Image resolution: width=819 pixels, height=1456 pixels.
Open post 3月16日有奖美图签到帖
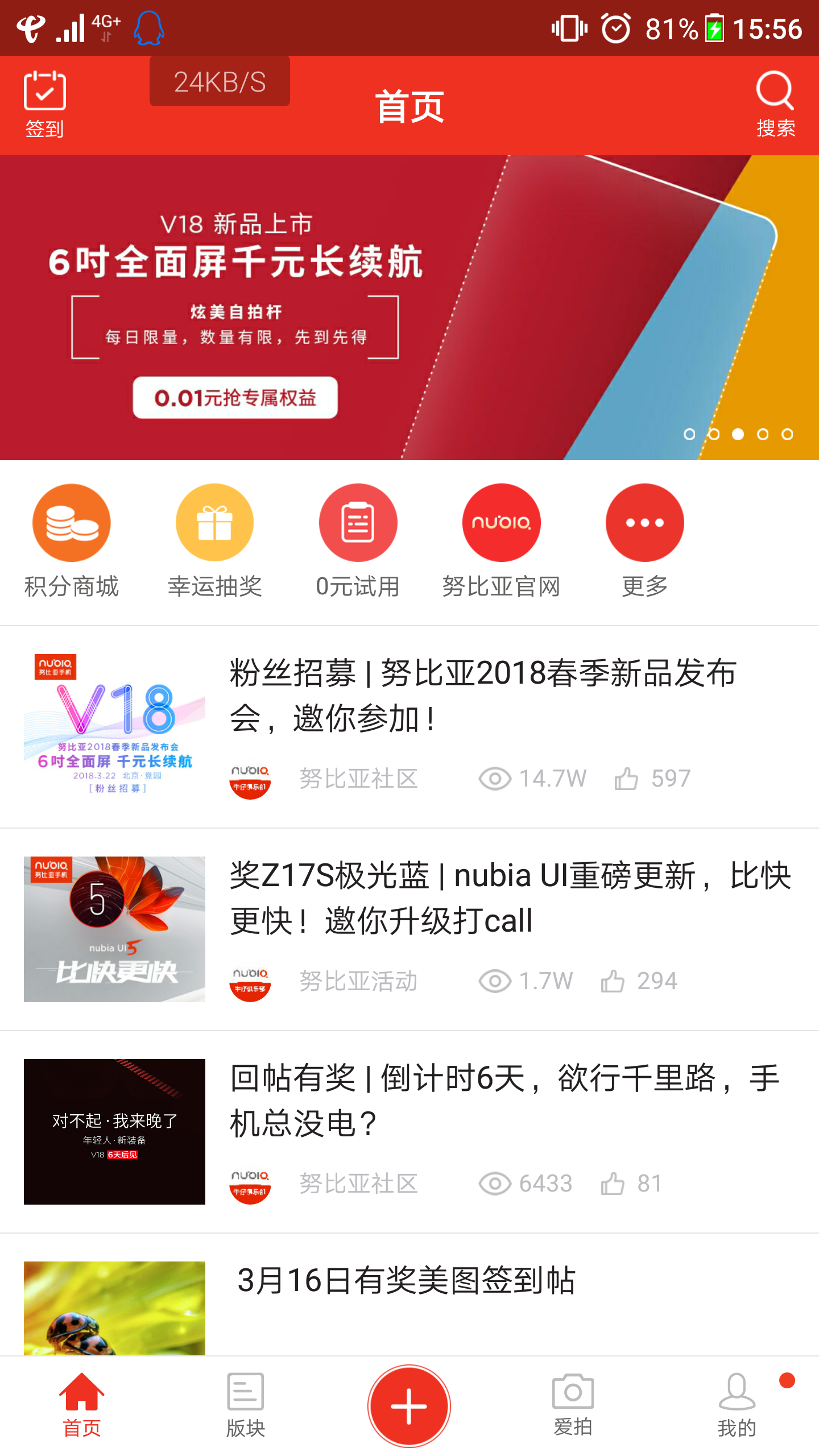[406, 1281]
